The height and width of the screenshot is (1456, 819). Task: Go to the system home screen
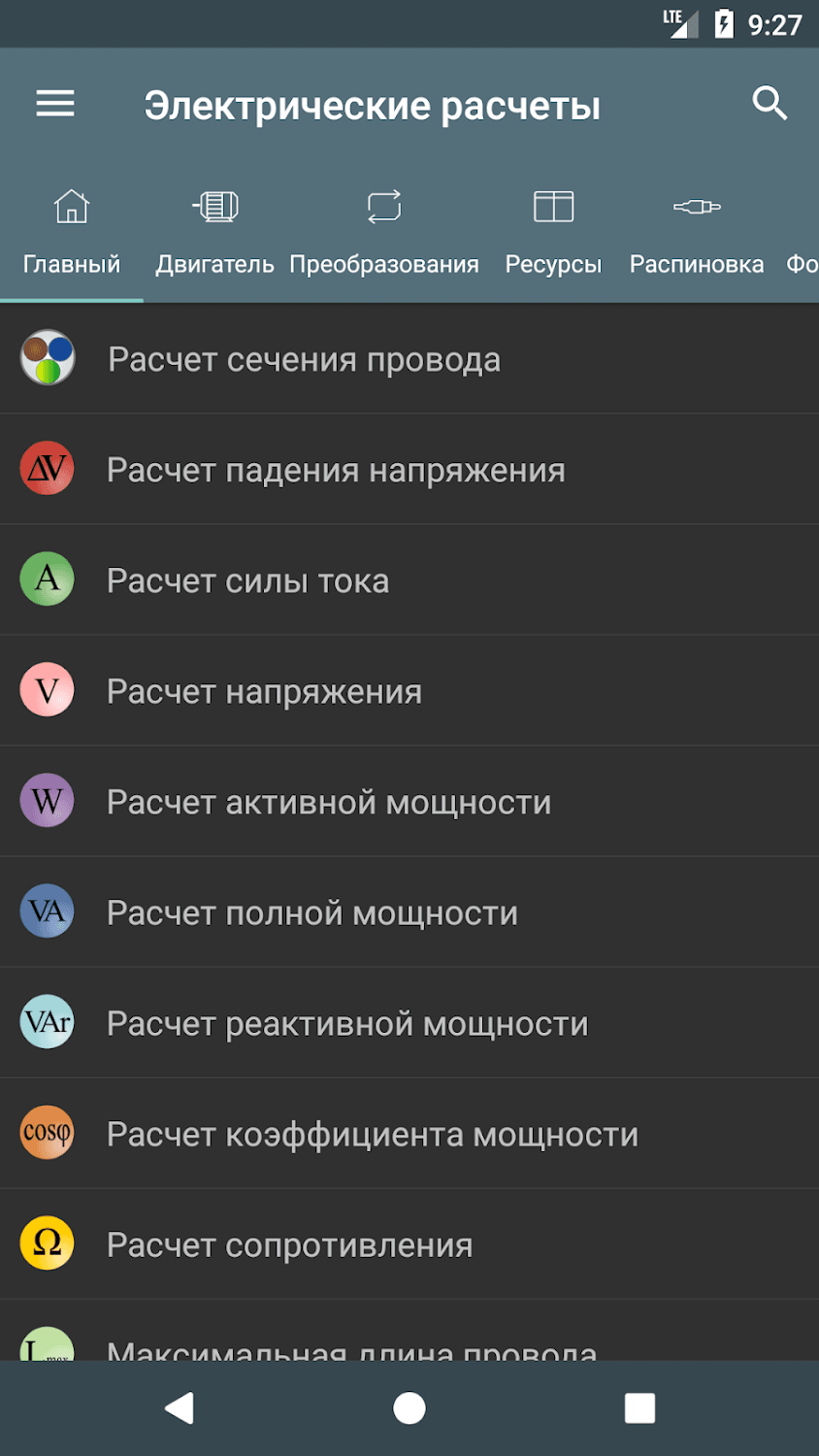(x=409, y=1407)
